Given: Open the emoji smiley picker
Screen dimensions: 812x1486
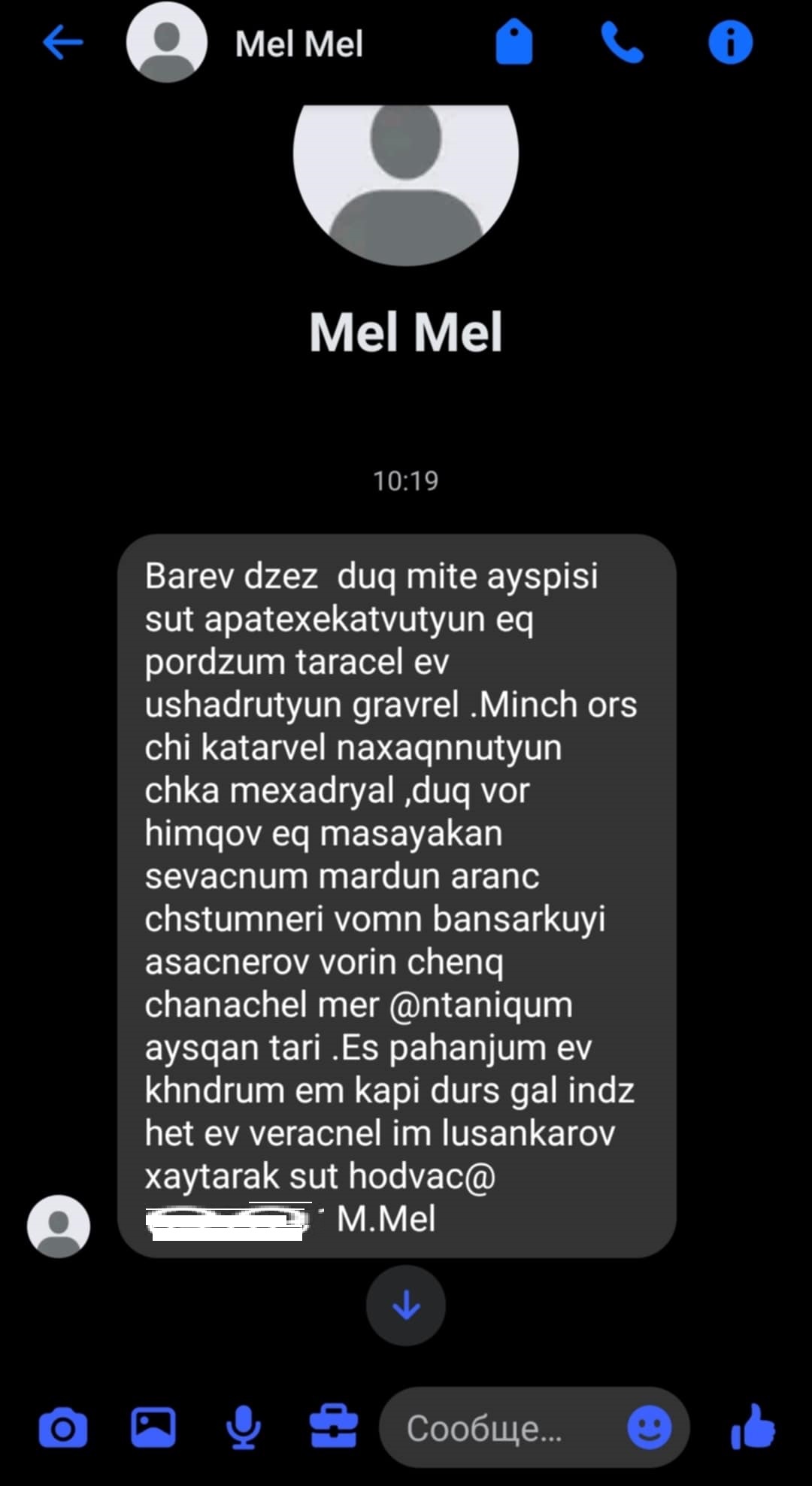Looking at the screenshot, I should click(x=649, y=1427).
